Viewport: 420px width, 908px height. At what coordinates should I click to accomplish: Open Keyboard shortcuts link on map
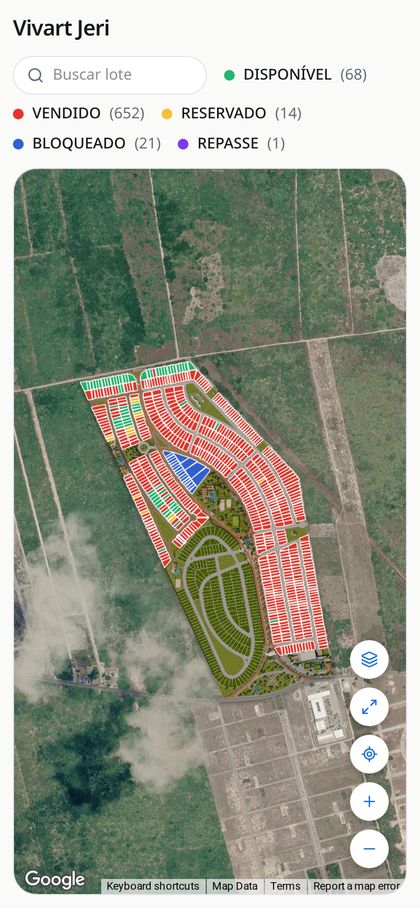(x=152, y=886)
